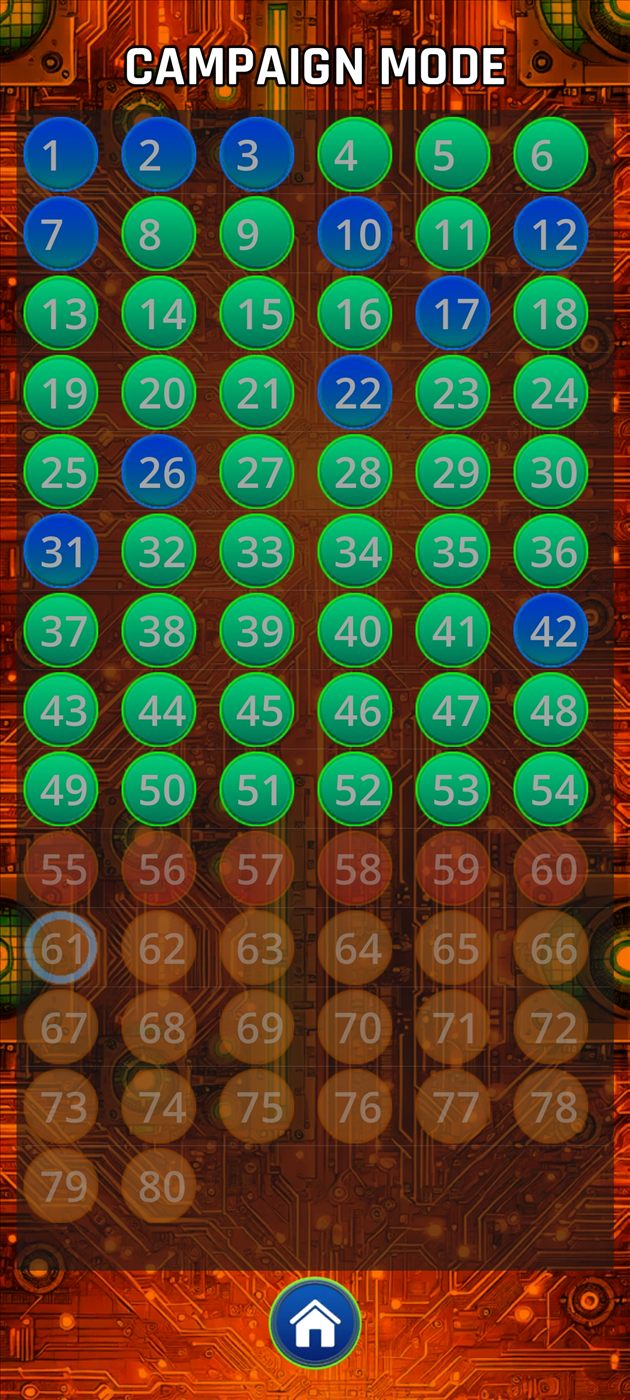Screen dimensions: 630x1400
Task: Start level 10
Action: pyautogui.click(x=355, y=234)
